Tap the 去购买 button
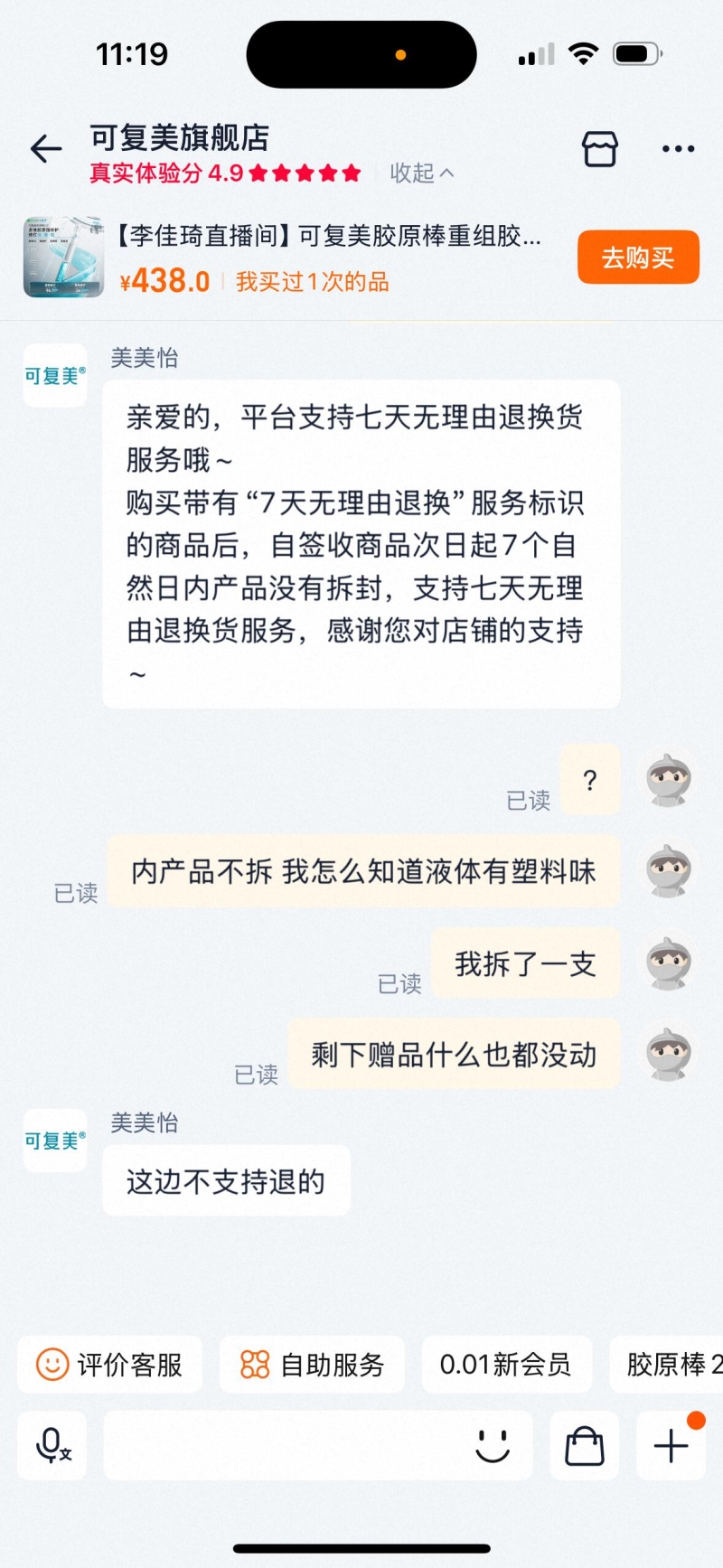Image resolution: width=723 pixels, height=1568 pixels. click(x=638, y=258)
